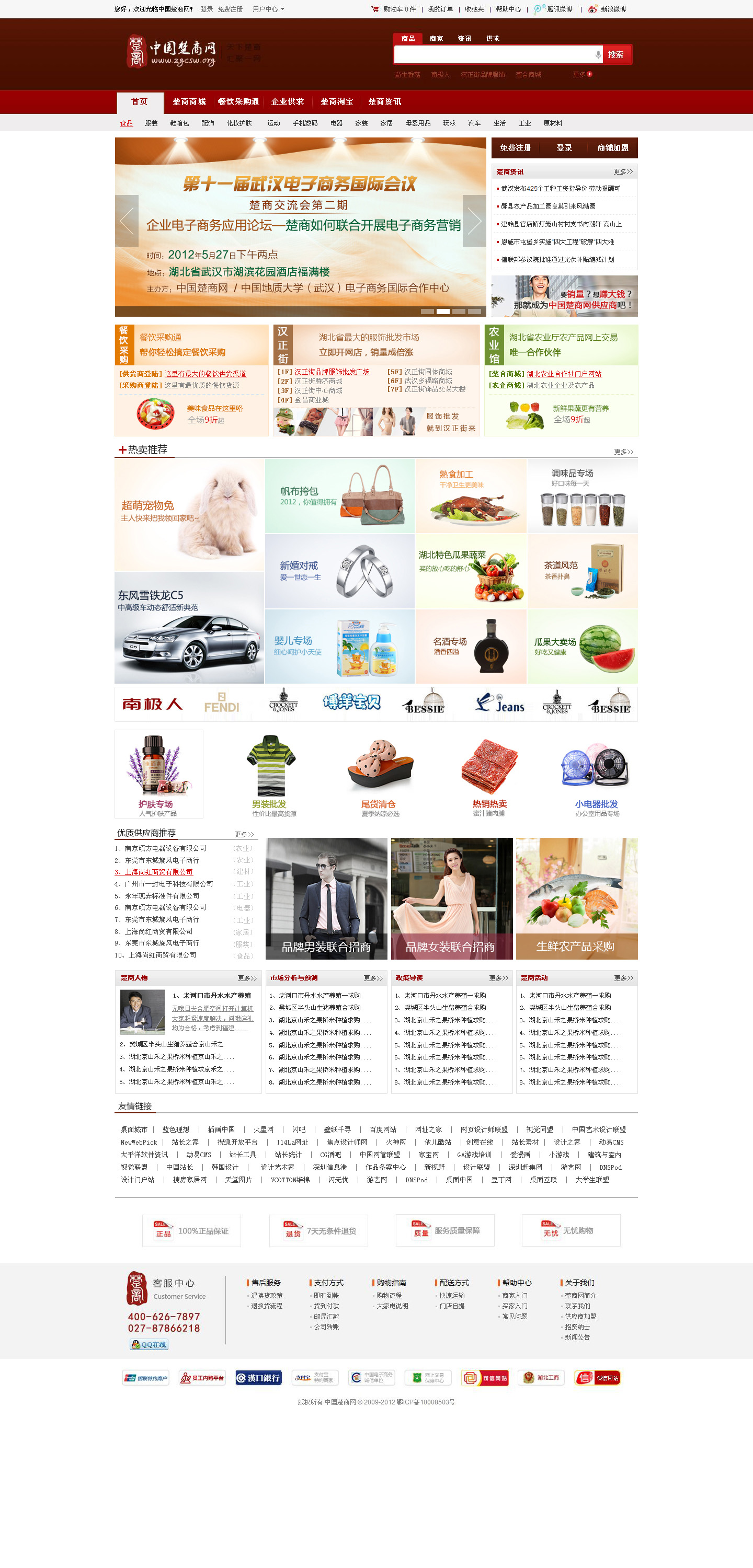Open 楚商商城 in main navigation
The width and height of the screenshot is (753, 1568).
point(189,101)
